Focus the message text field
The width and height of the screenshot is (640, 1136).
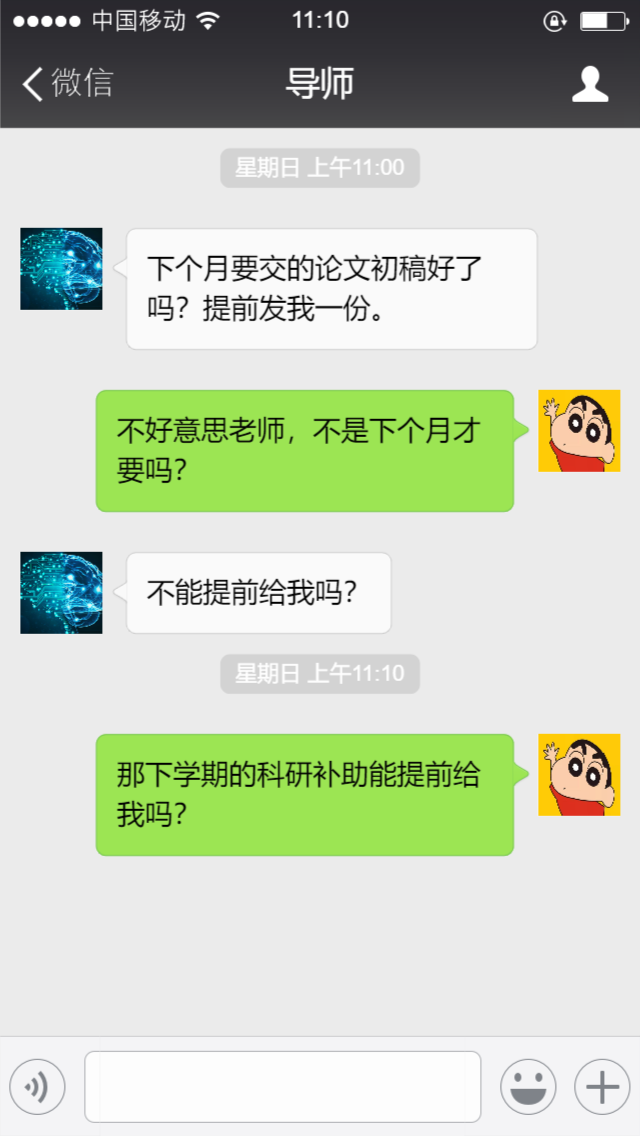282,1086
